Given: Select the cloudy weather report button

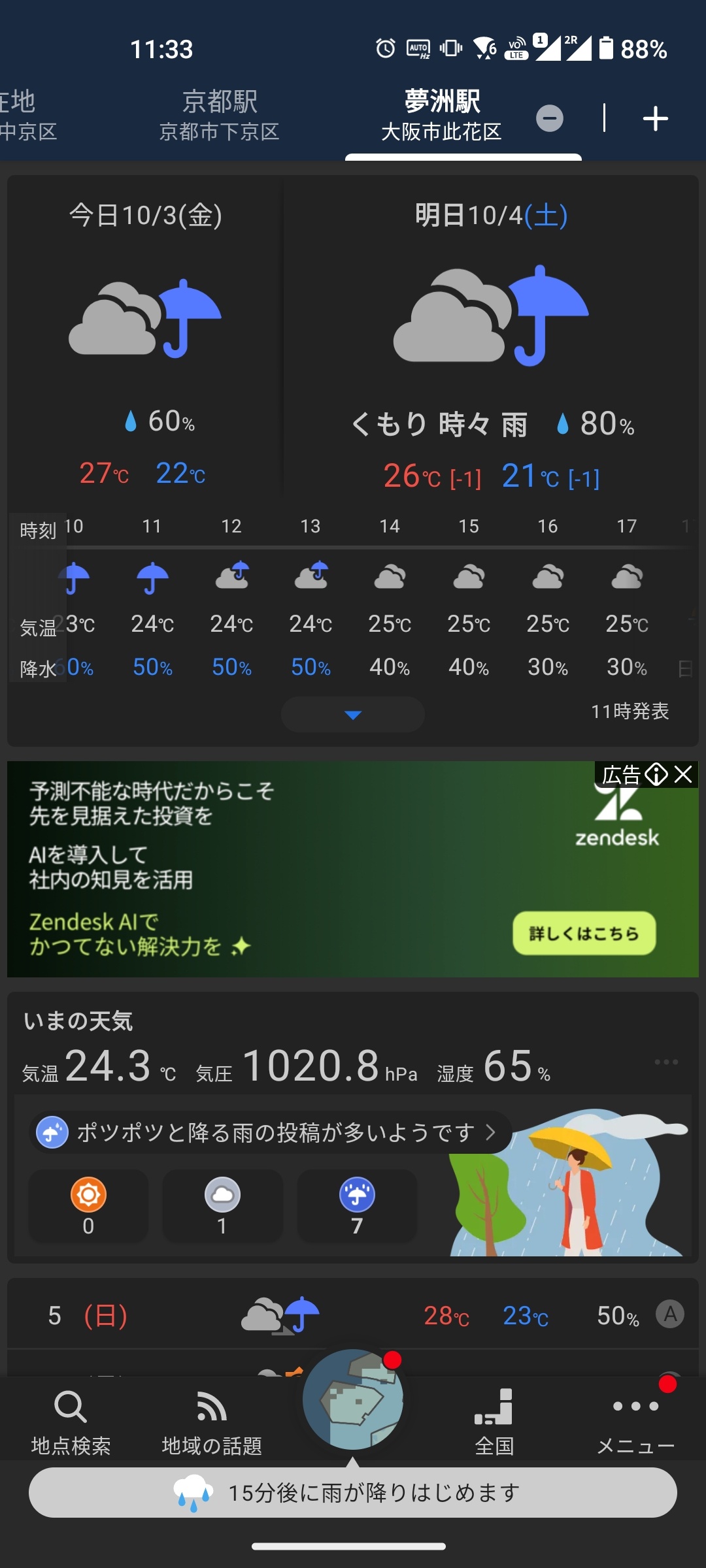Looking at the screenshot, I should tap(222, 1206).
